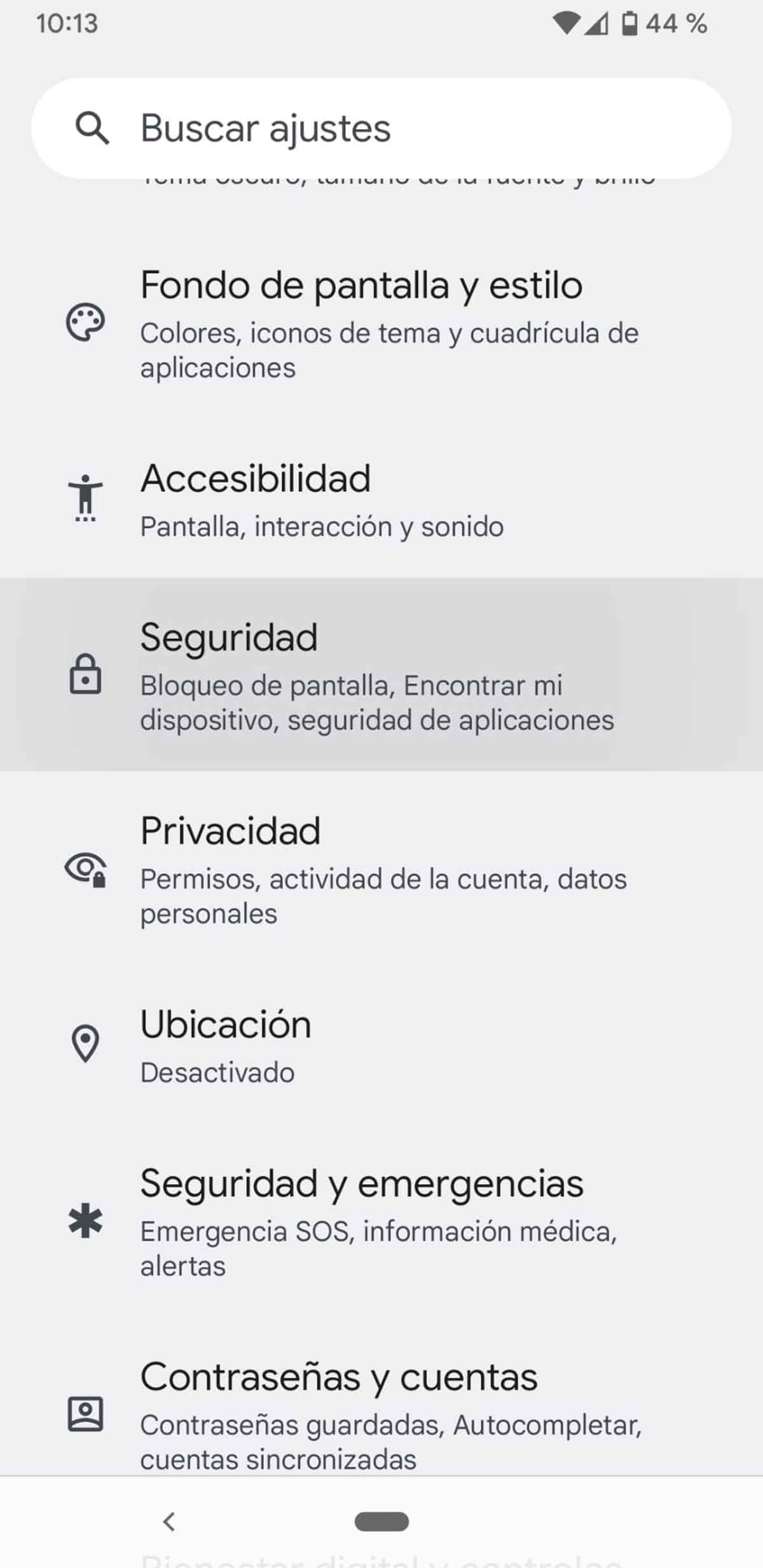Open Accesibilidad settings

click(x=381, y=499)
